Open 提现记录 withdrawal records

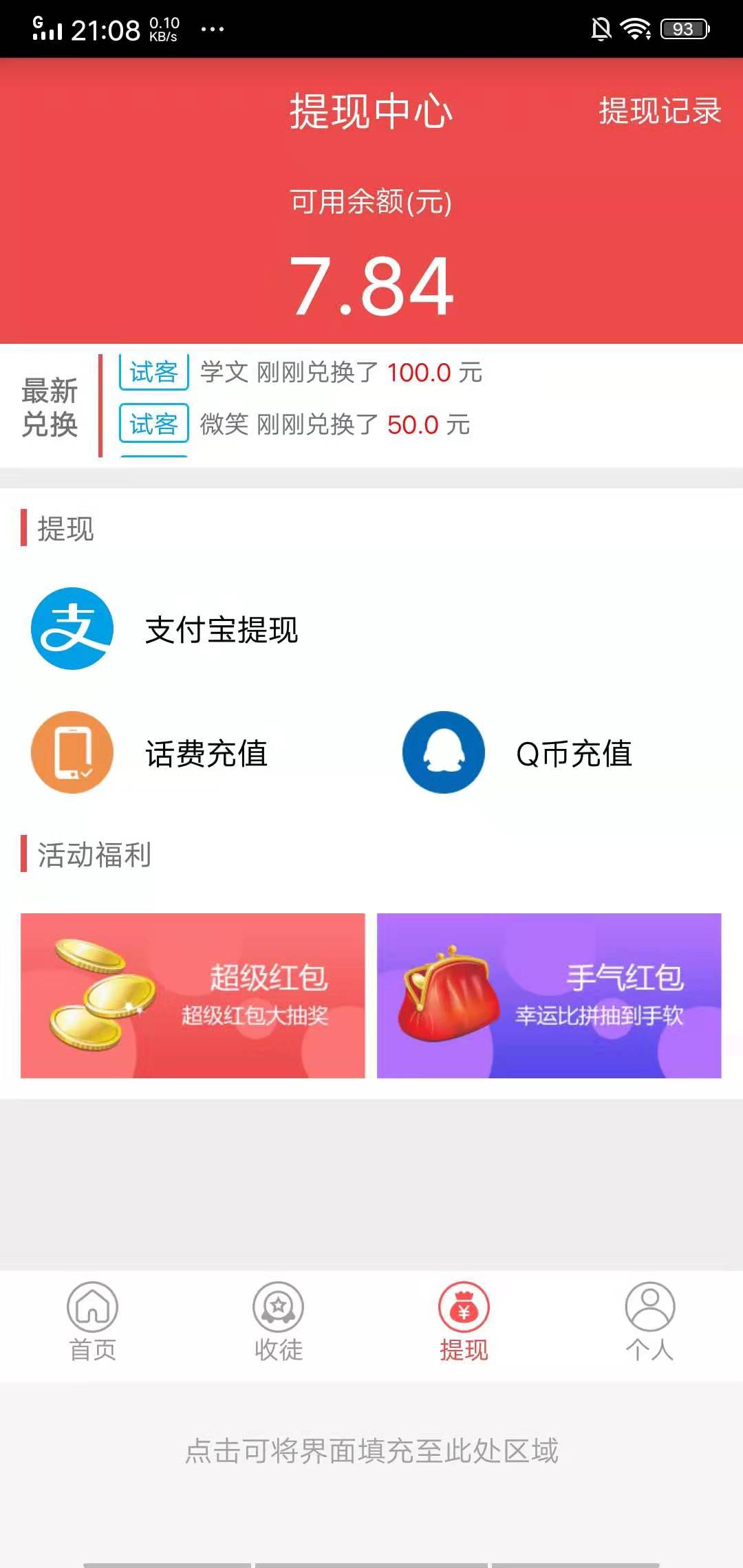660,109
